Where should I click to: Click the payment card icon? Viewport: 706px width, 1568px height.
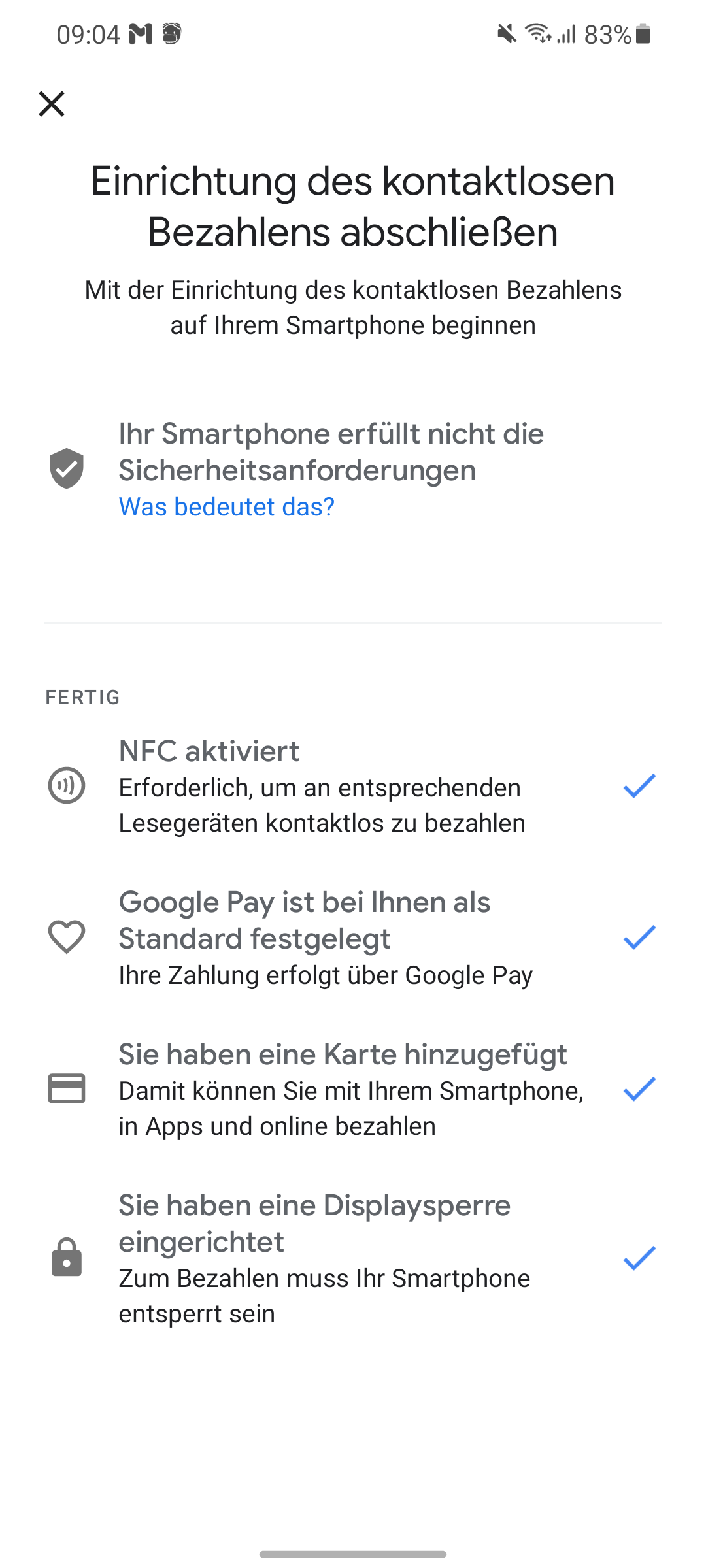[x=66, y=1089]
